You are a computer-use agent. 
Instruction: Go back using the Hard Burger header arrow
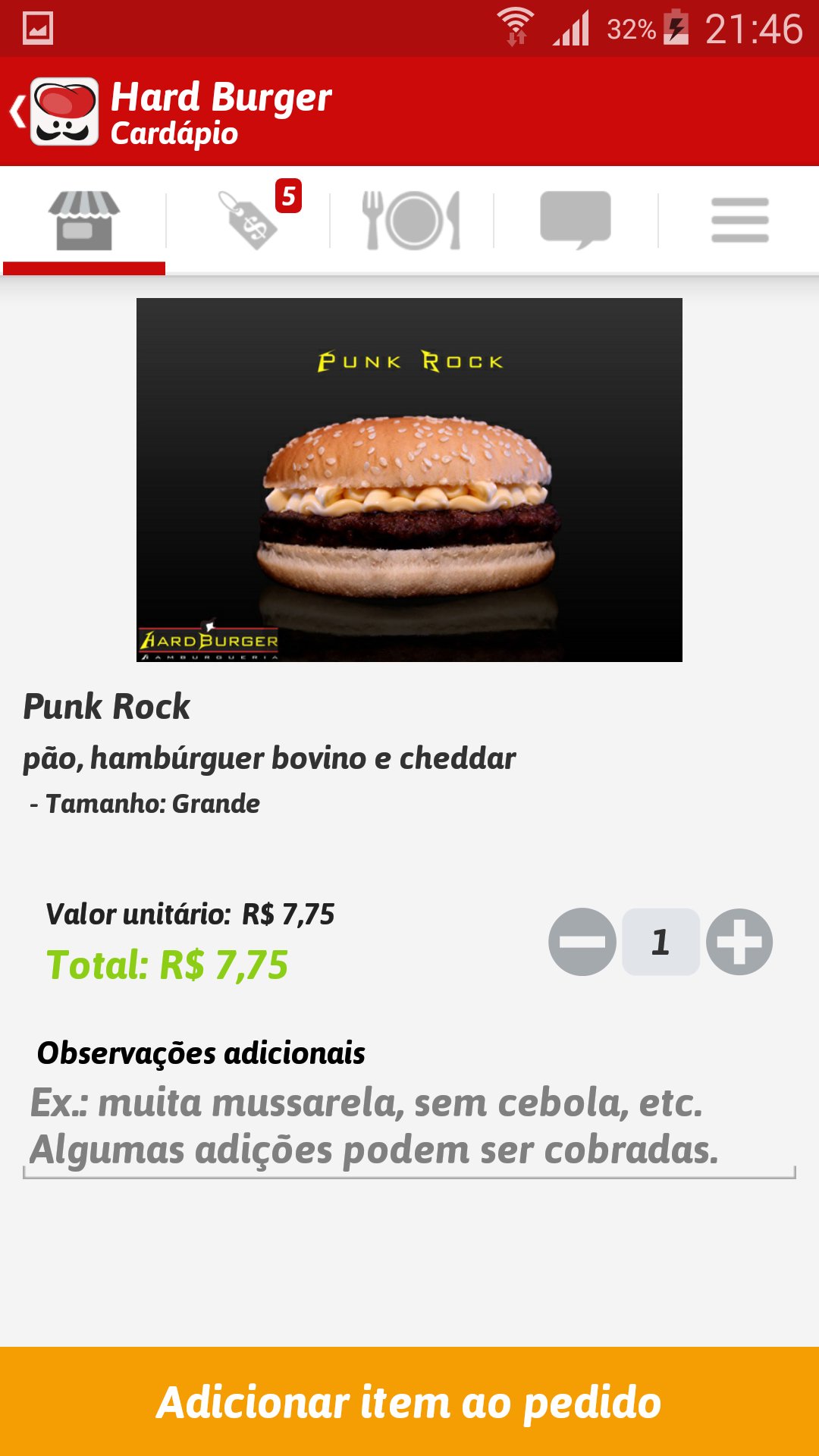[18, 112]
